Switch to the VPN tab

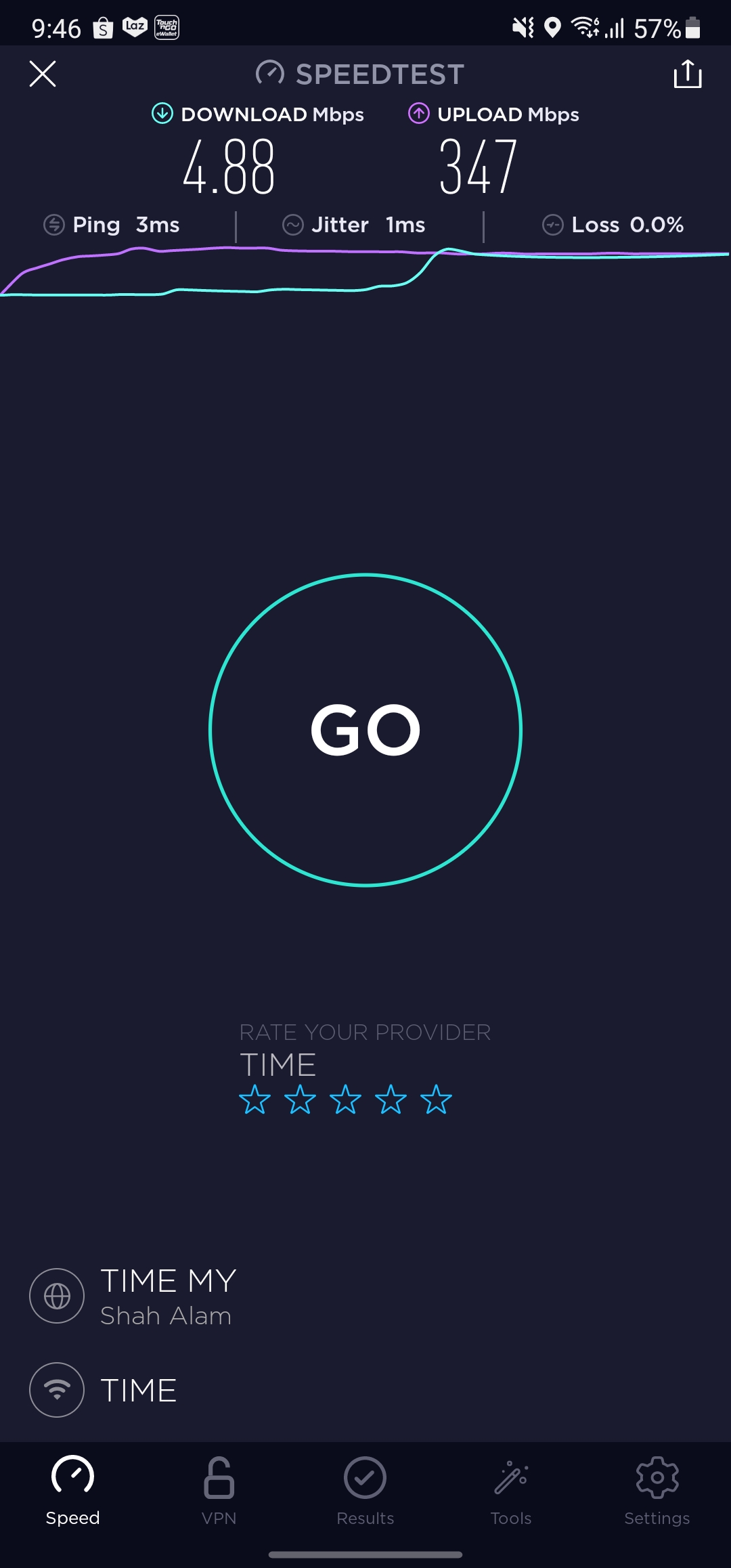(x=219, y=1491)
